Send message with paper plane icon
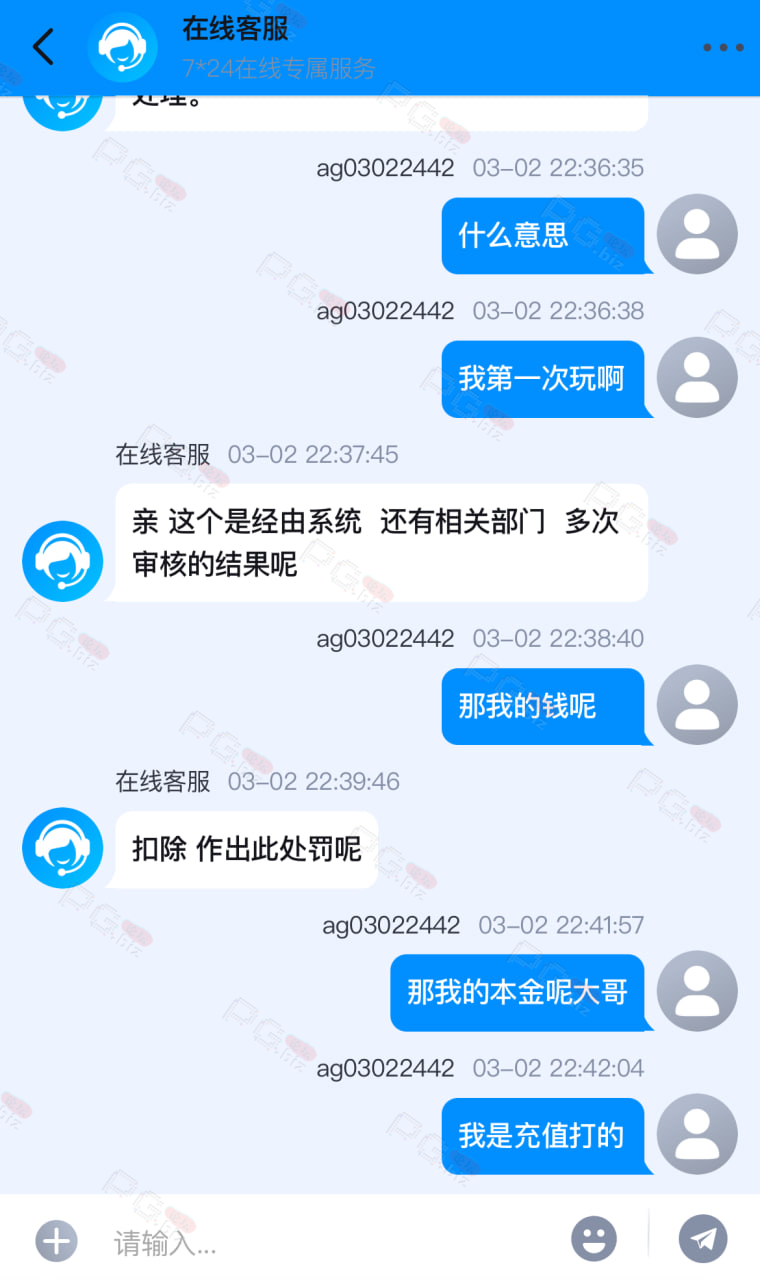The width and height of the screenshot is (760, 1280). [703, 1239]
